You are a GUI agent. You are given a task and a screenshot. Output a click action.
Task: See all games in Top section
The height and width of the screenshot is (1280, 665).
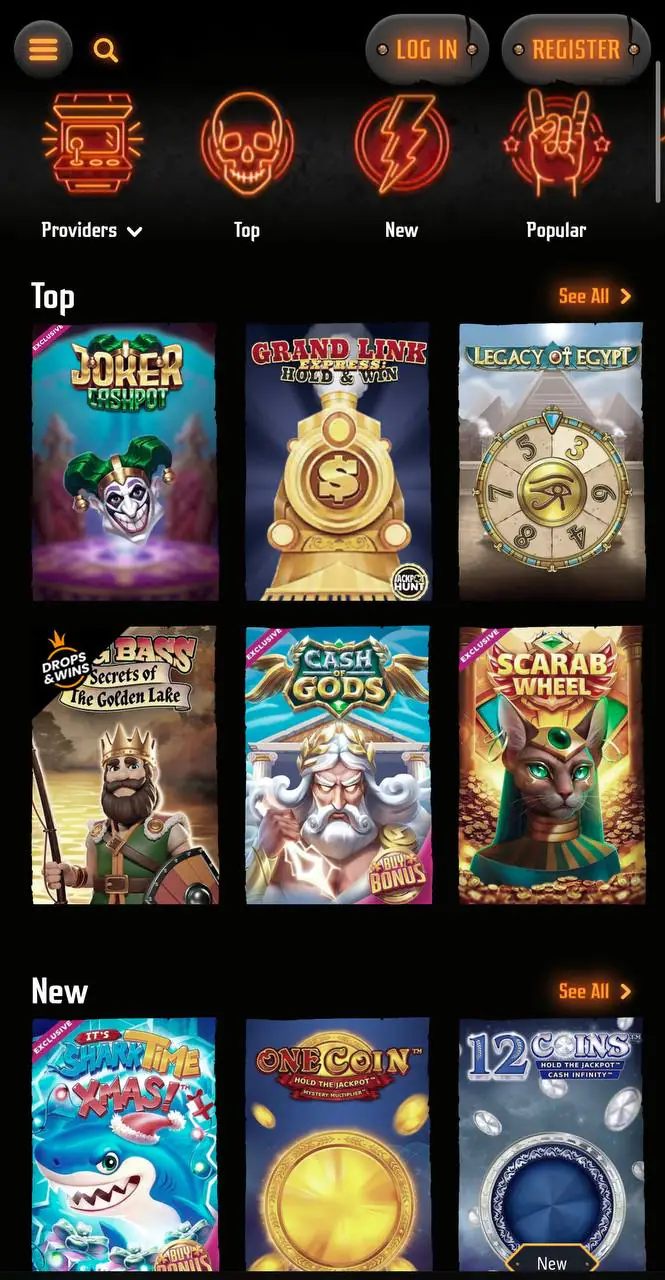pos(595,296)
